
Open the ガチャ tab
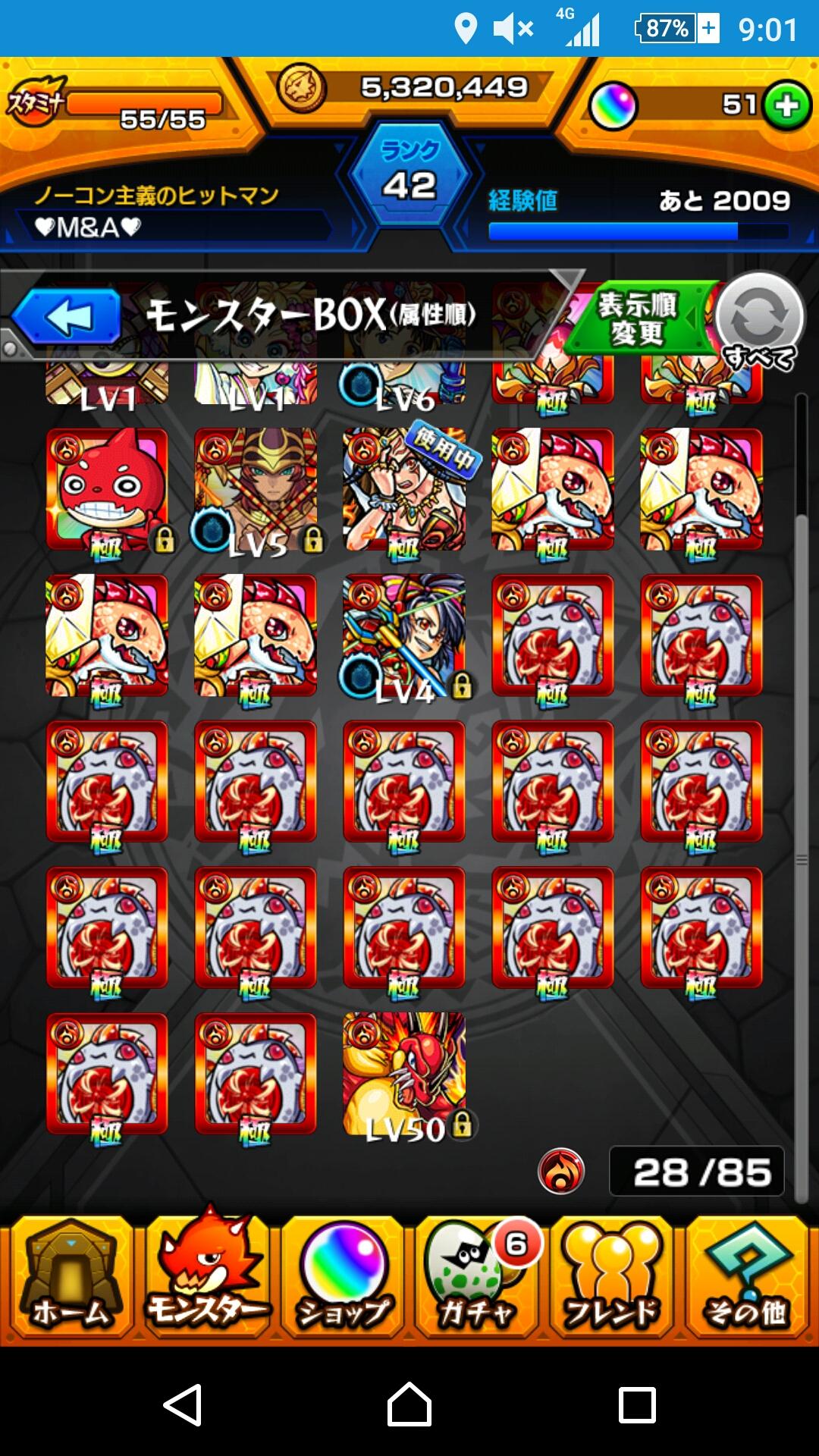(478, 1279)
